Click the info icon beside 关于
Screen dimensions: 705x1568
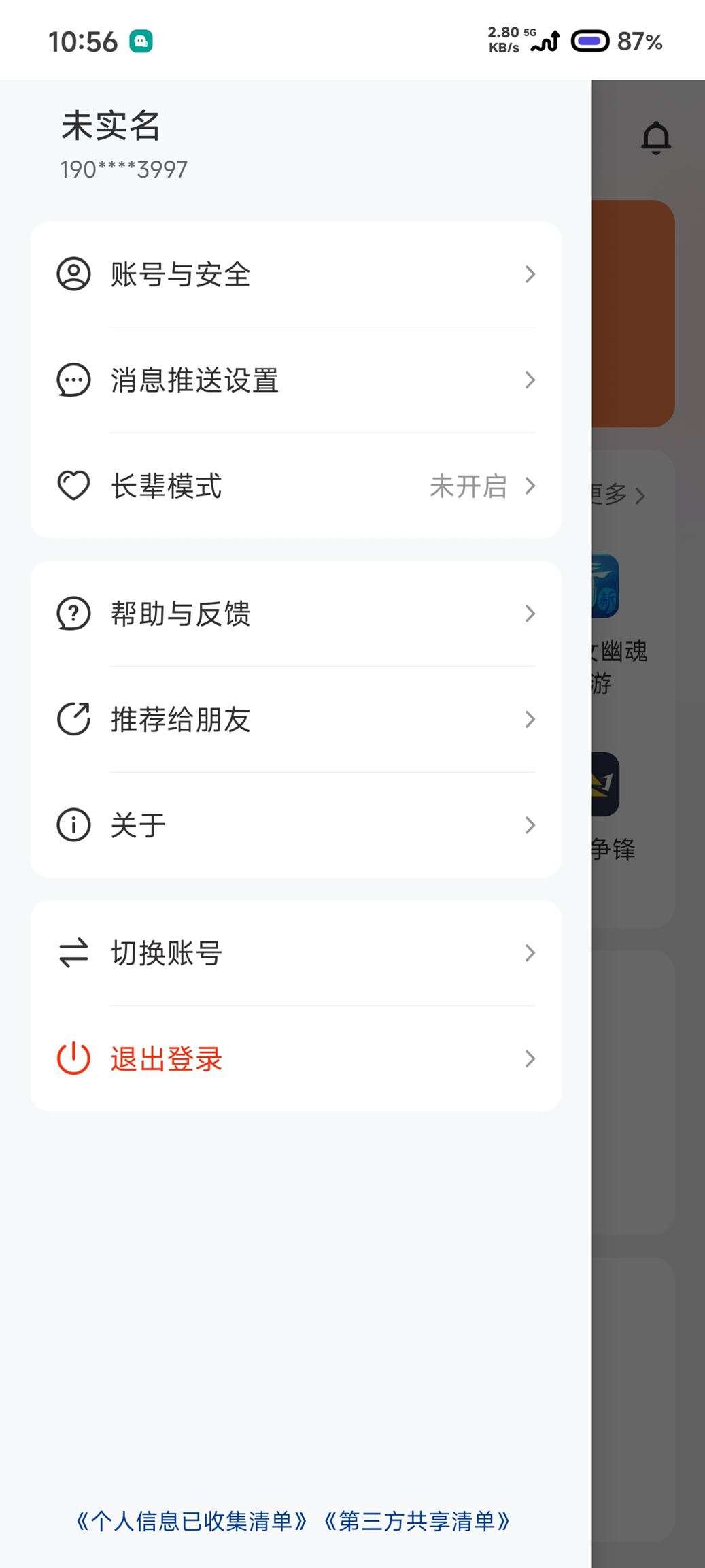73,823
